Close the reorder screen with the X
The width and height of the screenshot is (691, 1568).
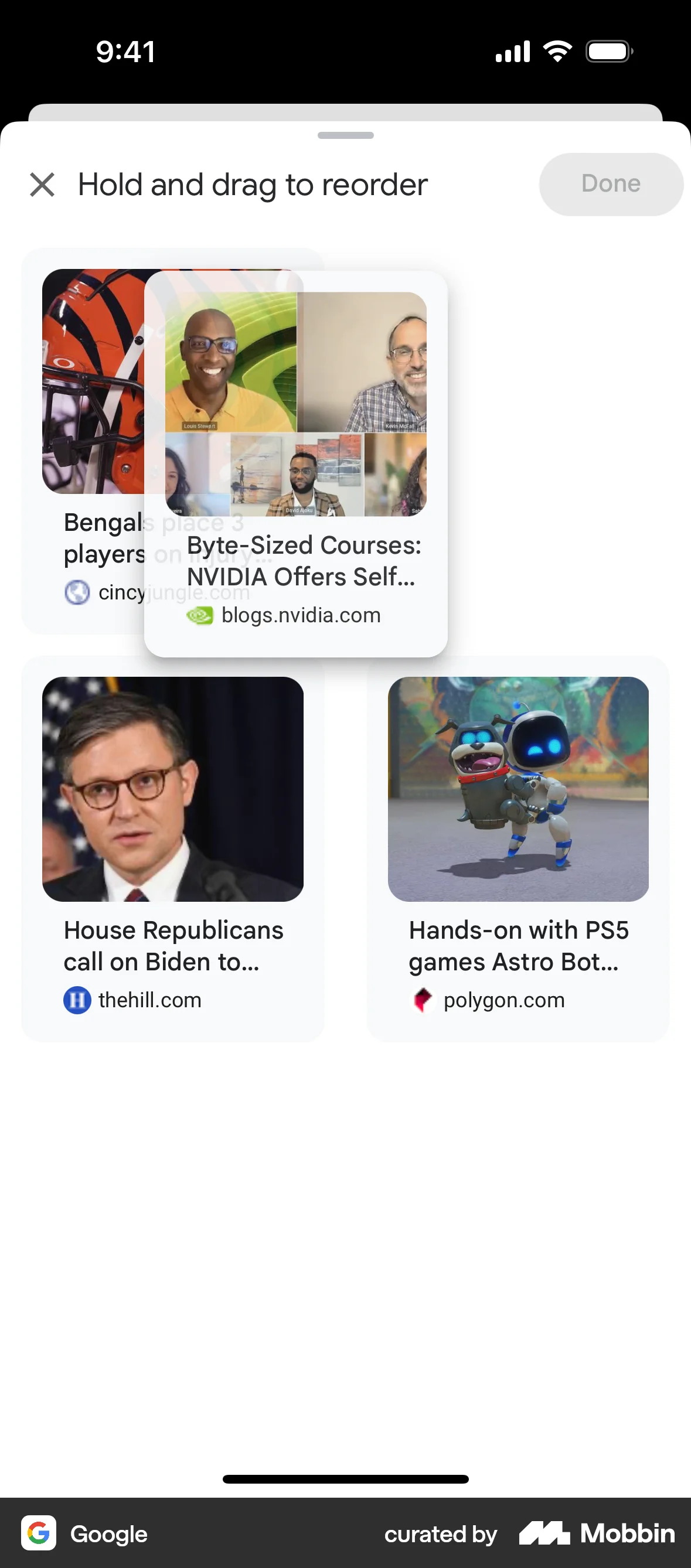pos(41,185)
